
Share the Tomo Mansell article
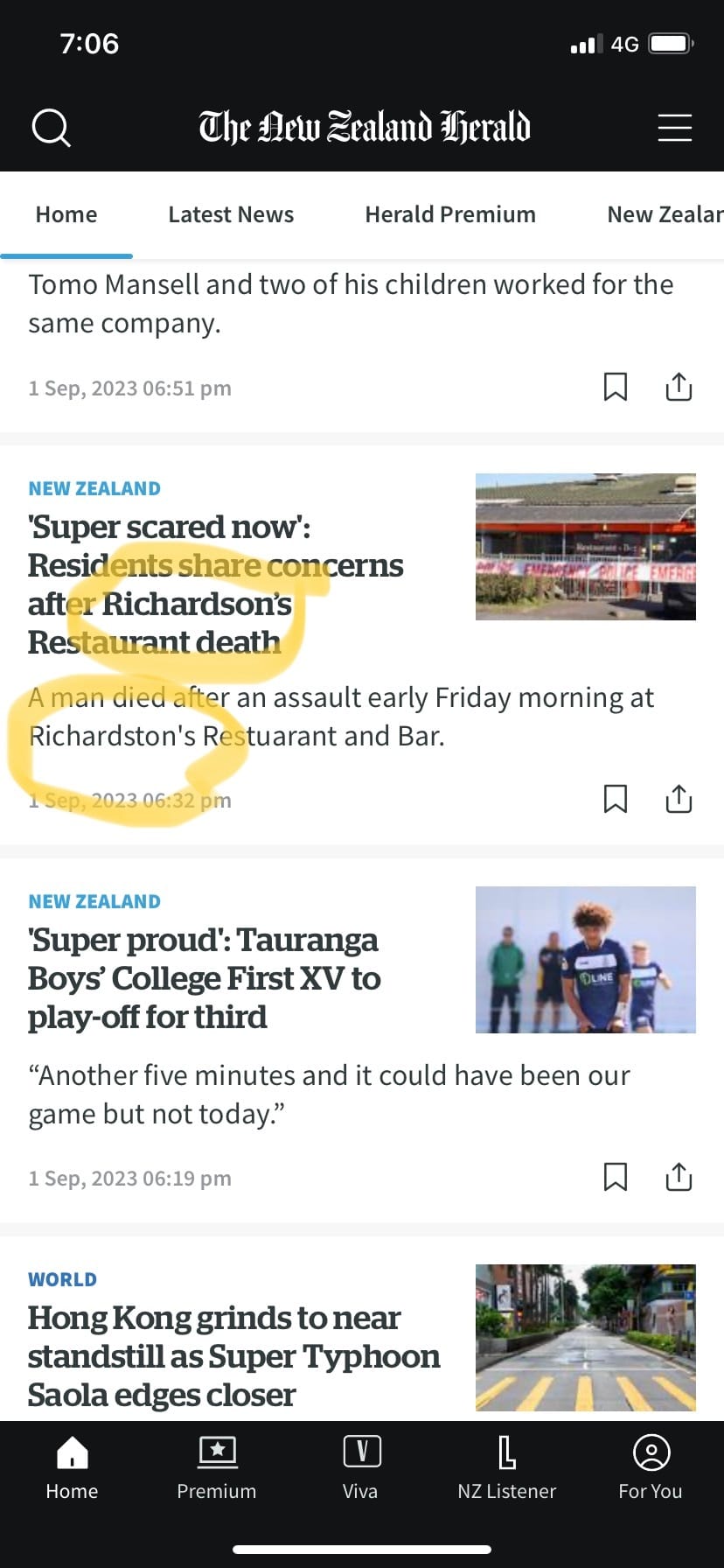pos(679,387)
